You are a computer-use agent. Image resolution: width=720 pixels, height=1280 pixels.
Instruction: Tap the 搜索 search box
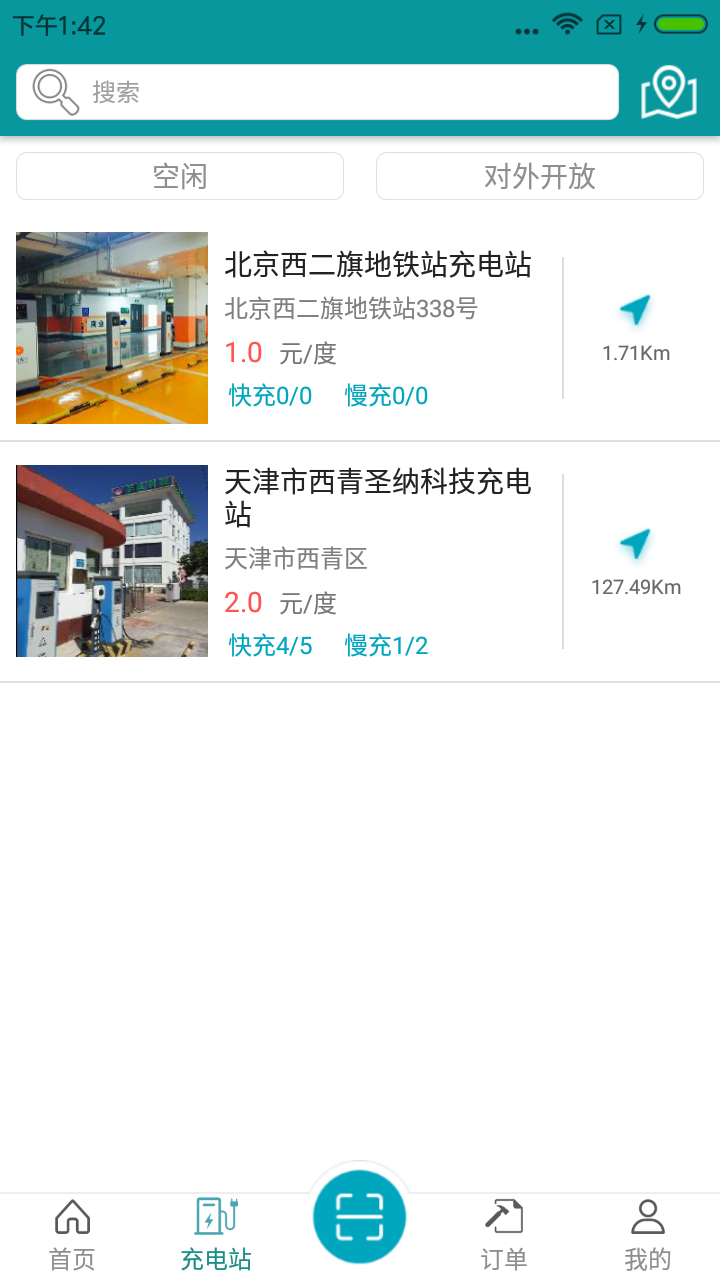pyautogui.click(x=317, y=92)
